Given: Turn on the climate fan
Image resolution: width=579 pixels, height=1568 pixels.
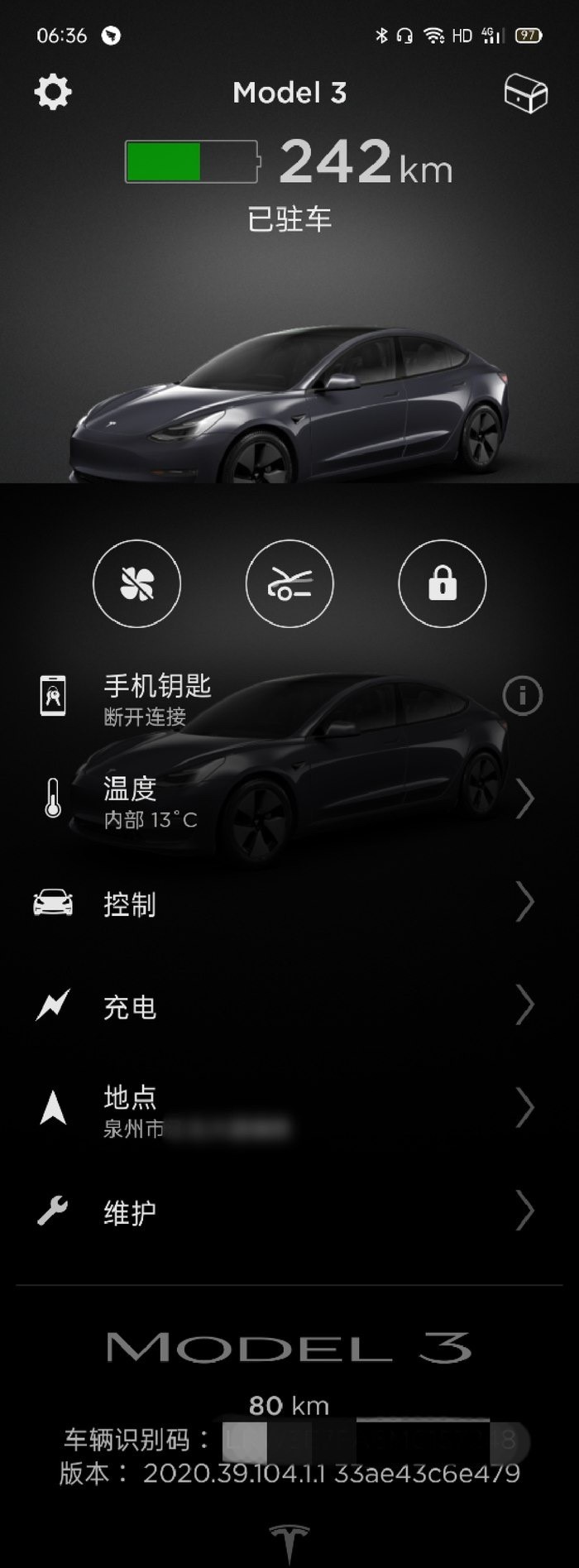Looking at the screenshot, I should click(x=136, y=583).
